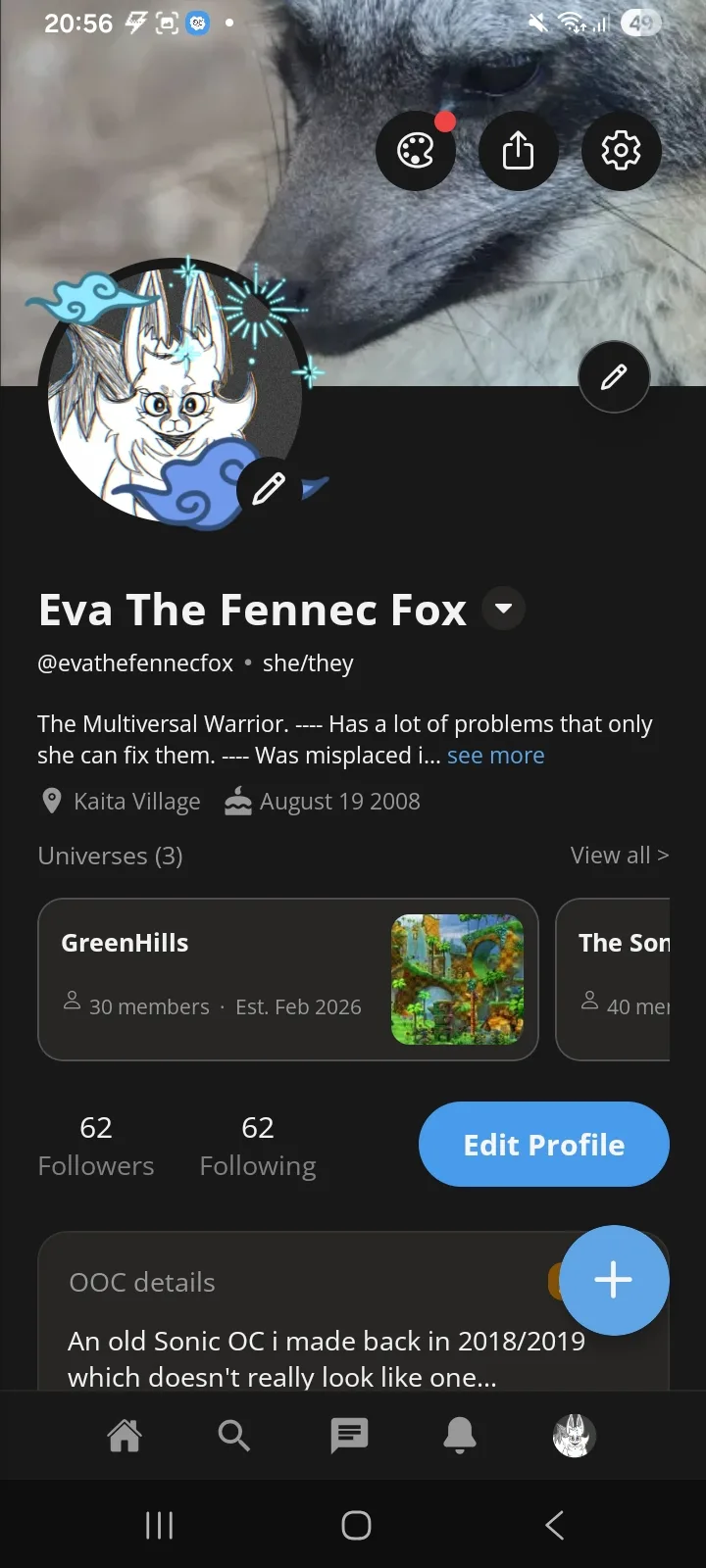Switch to the profile avatar tab

pos(574,1436)
